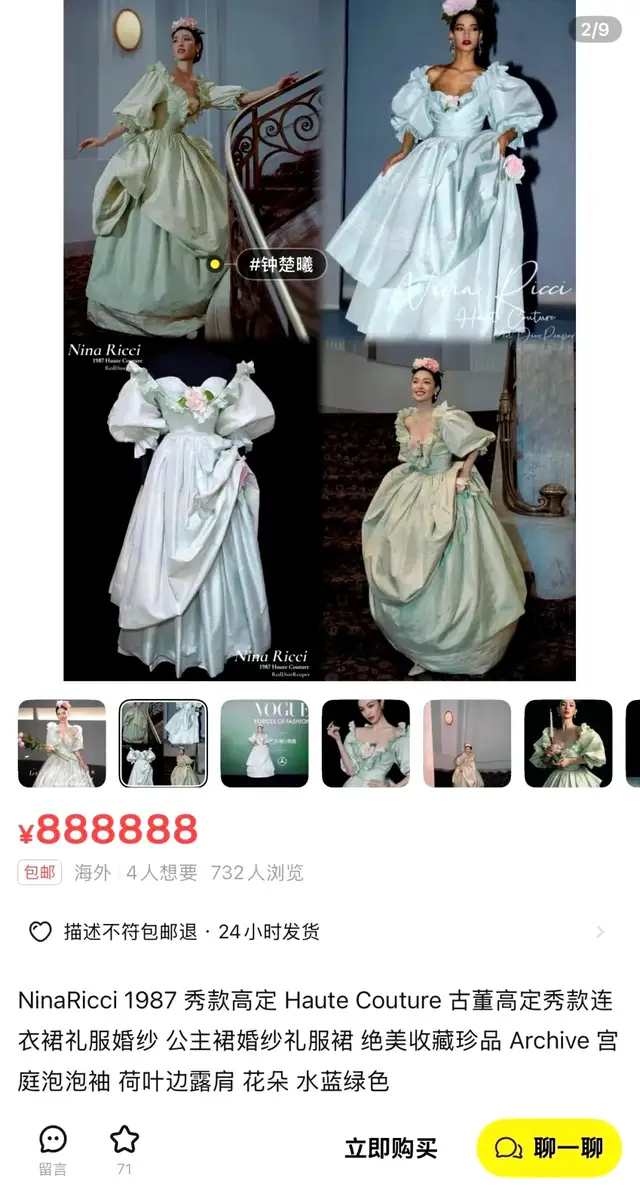Select the VOGUE event thumbnail

click(265, 743)
